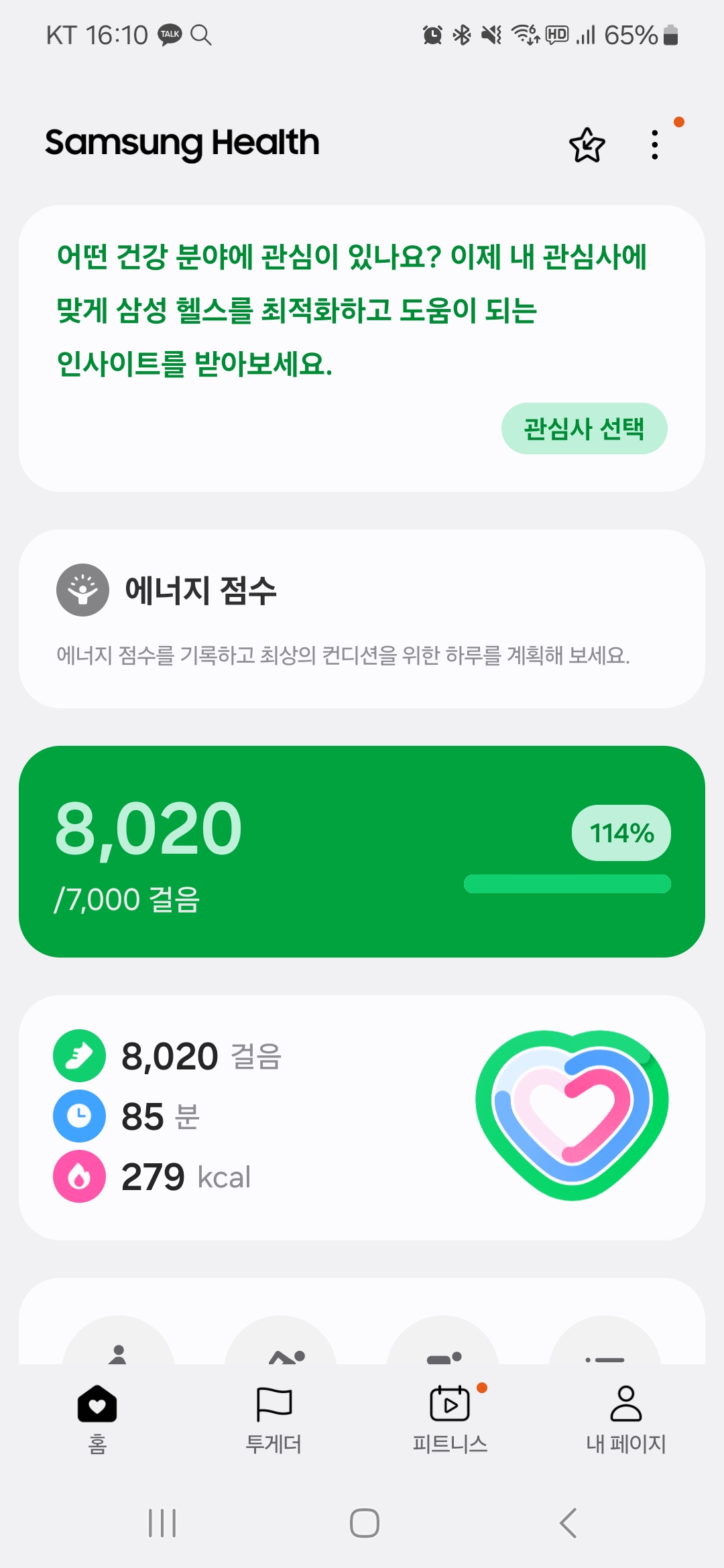Screen dimensions: 724x1568
Task: Open the star rewards icon
Action: [587, 145]
